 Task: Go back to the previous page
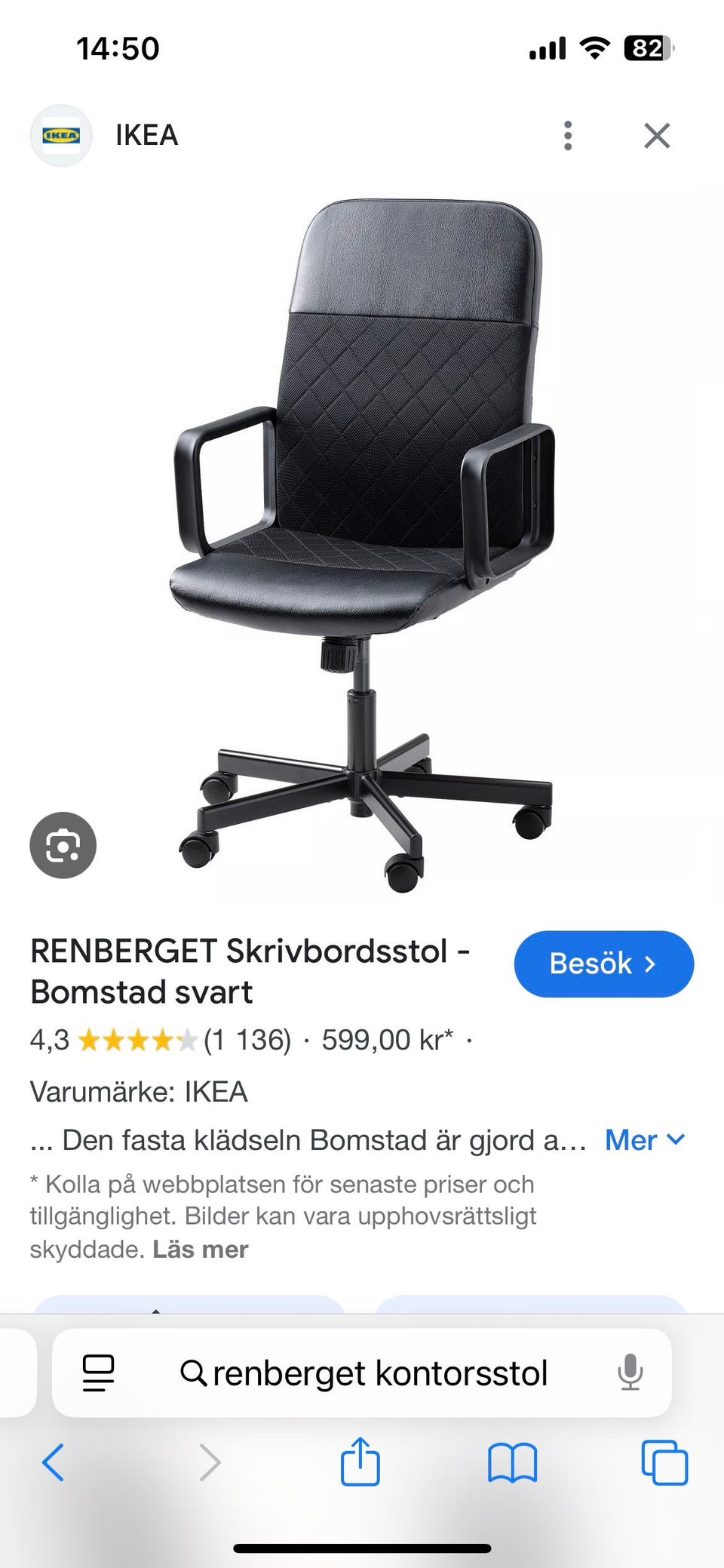pos(53,1463)
